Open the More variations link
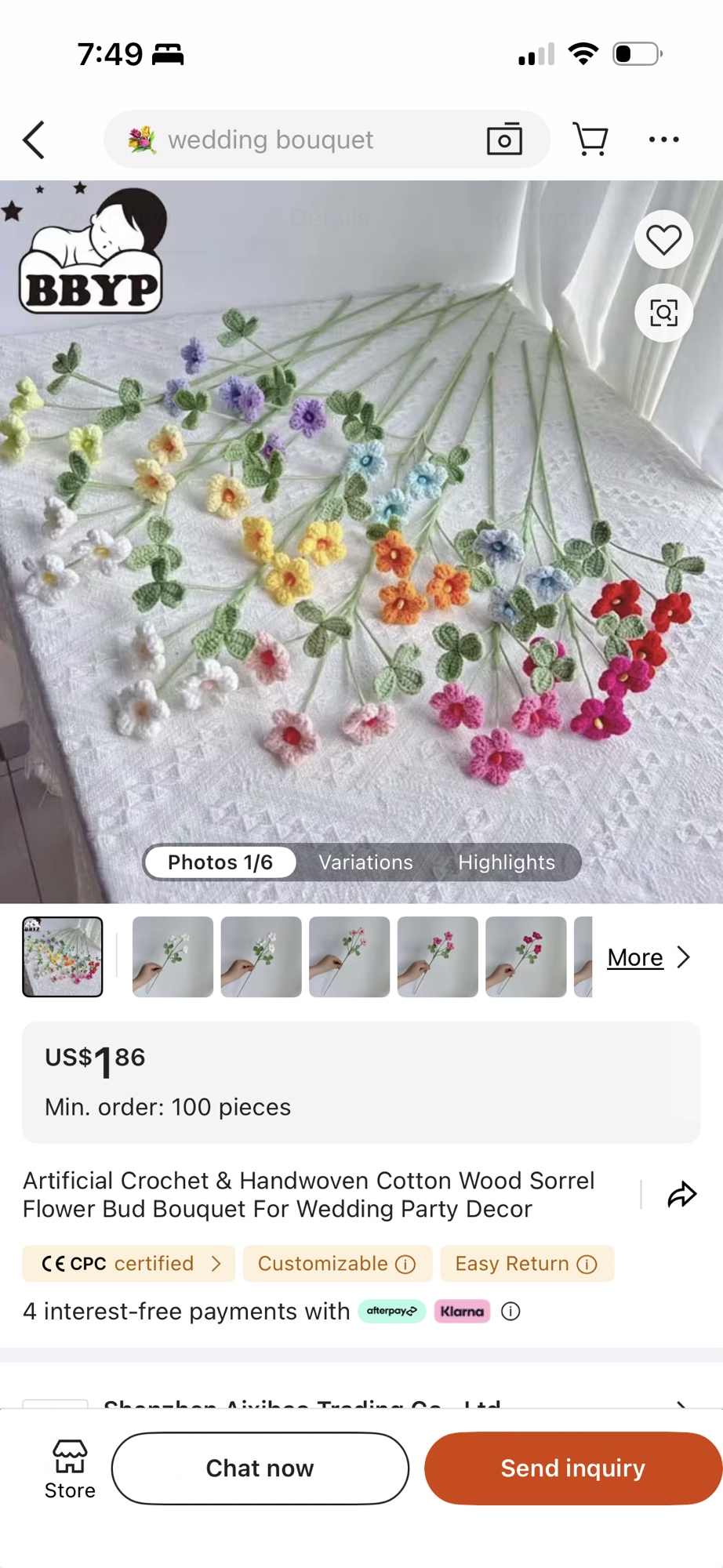Viewport: 723px width, 1568px height. [x=648, y=957]
